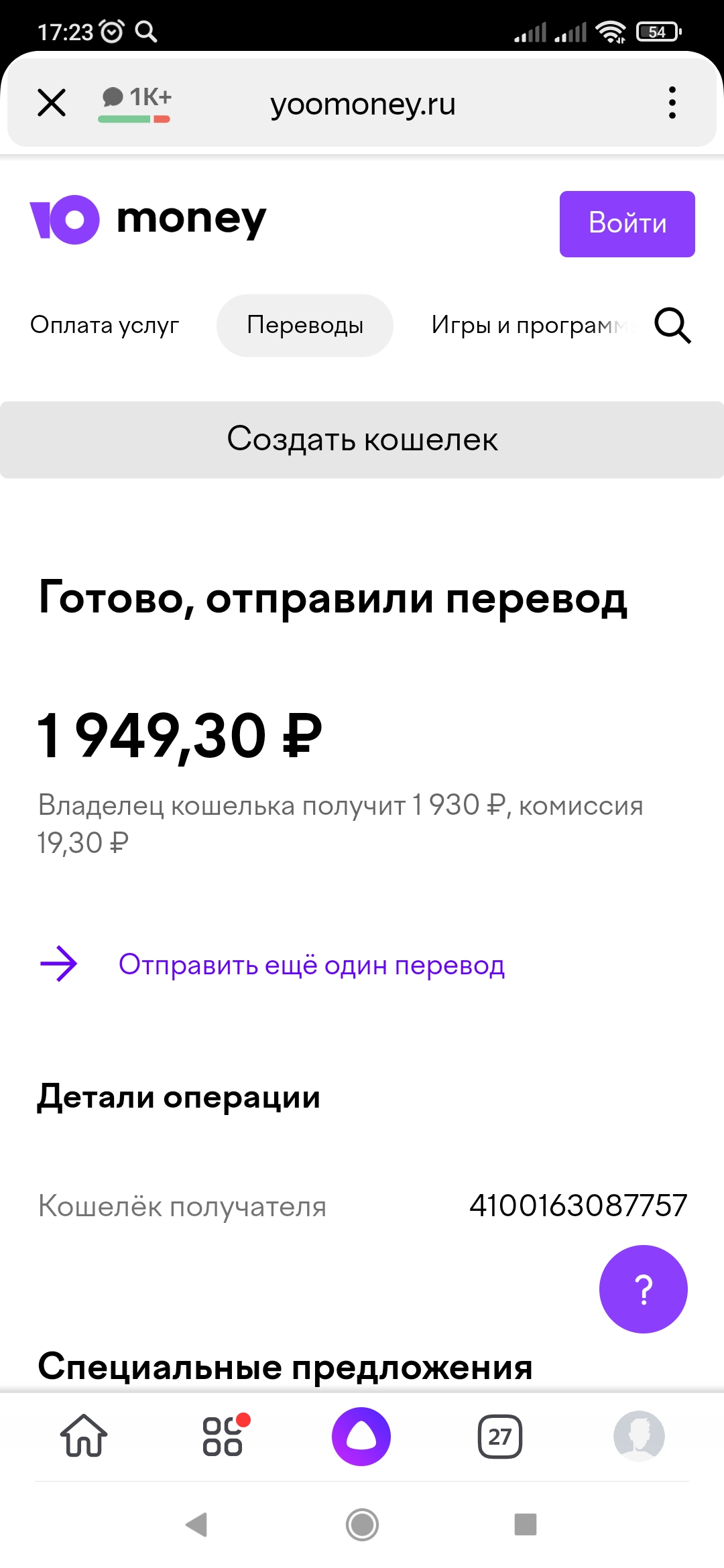Launch the Alice voice assistant
The width and height of the screenshot is (724, 1568).
pyautogui.click(x=361, y=1437)
